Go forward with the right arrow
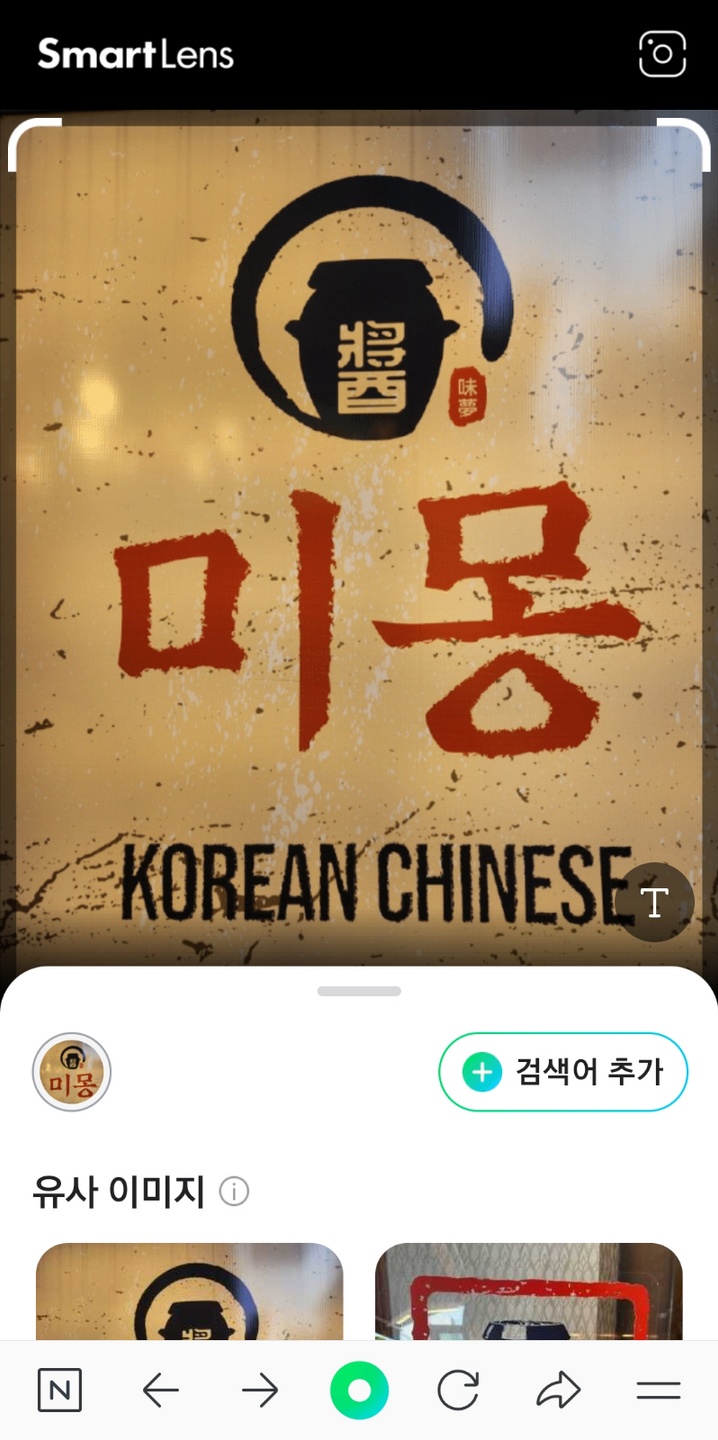718x1440 pixels. click(260, 1390)
